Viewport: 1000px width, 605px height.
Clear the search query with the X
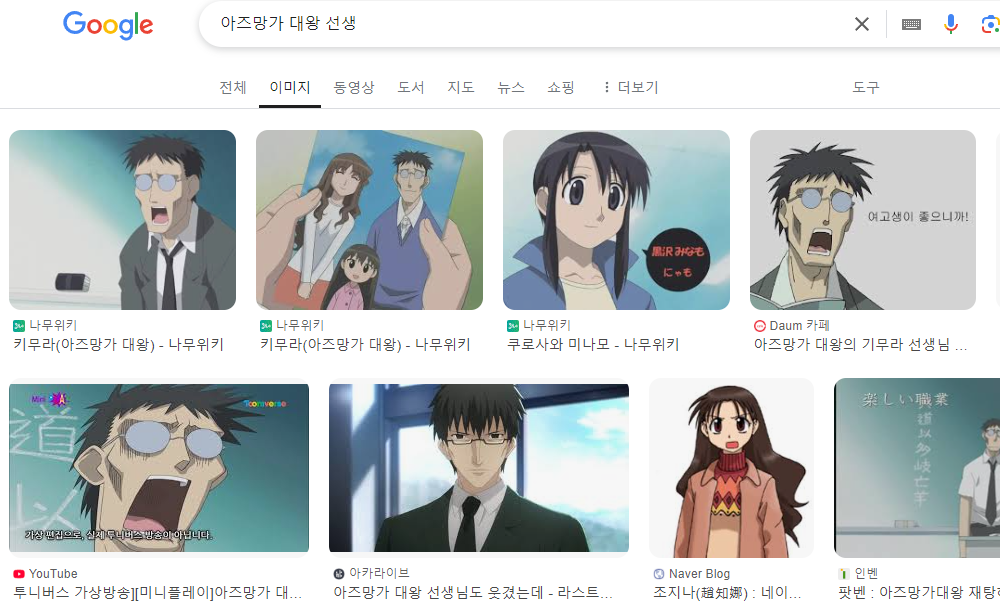pyautogui.click(x=861, y=24)
